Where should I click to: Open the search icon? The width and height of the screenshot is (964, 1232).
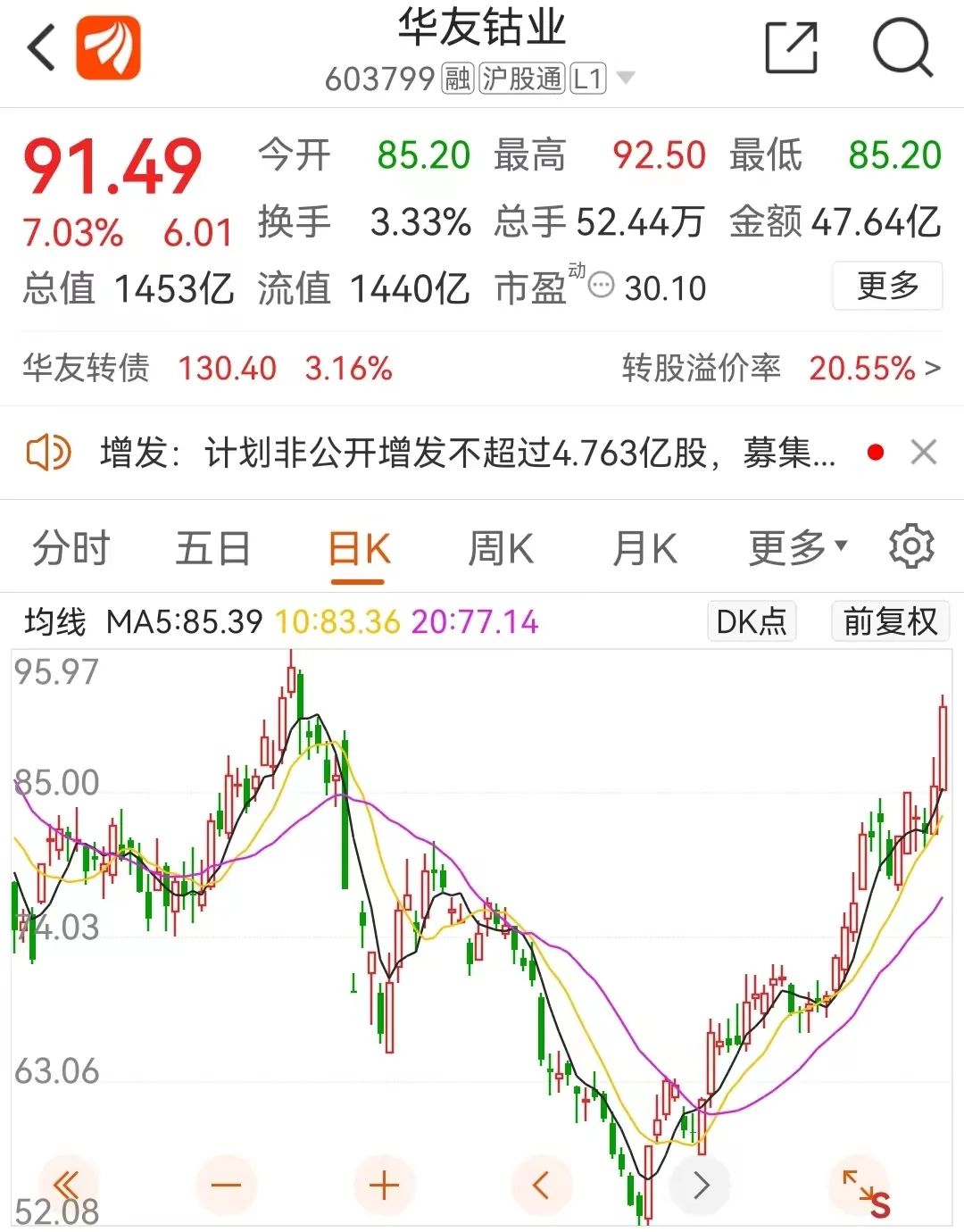click(x=902, y=48)
